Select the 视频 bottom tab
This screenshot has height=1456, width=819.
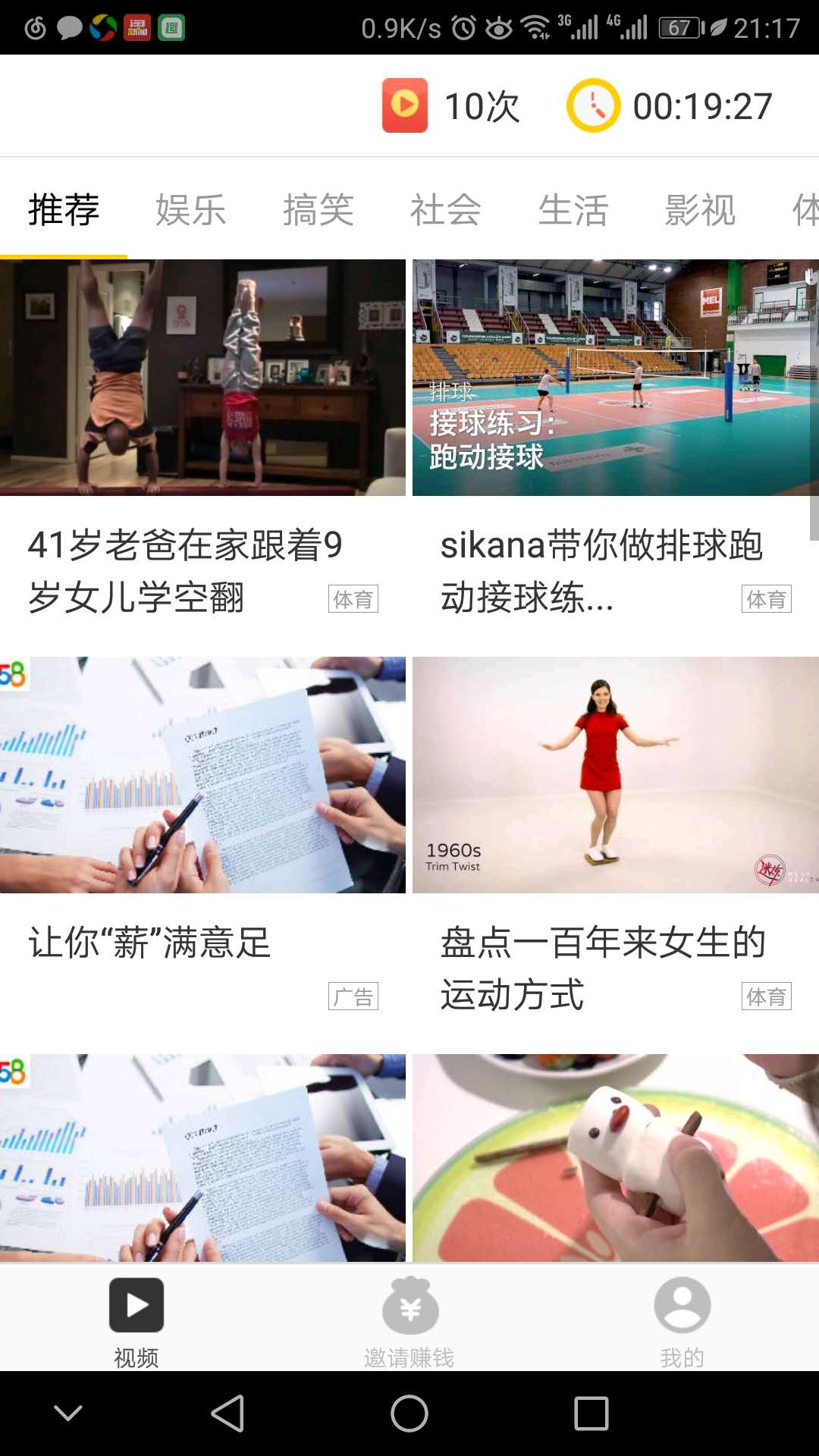point(136,1321)
